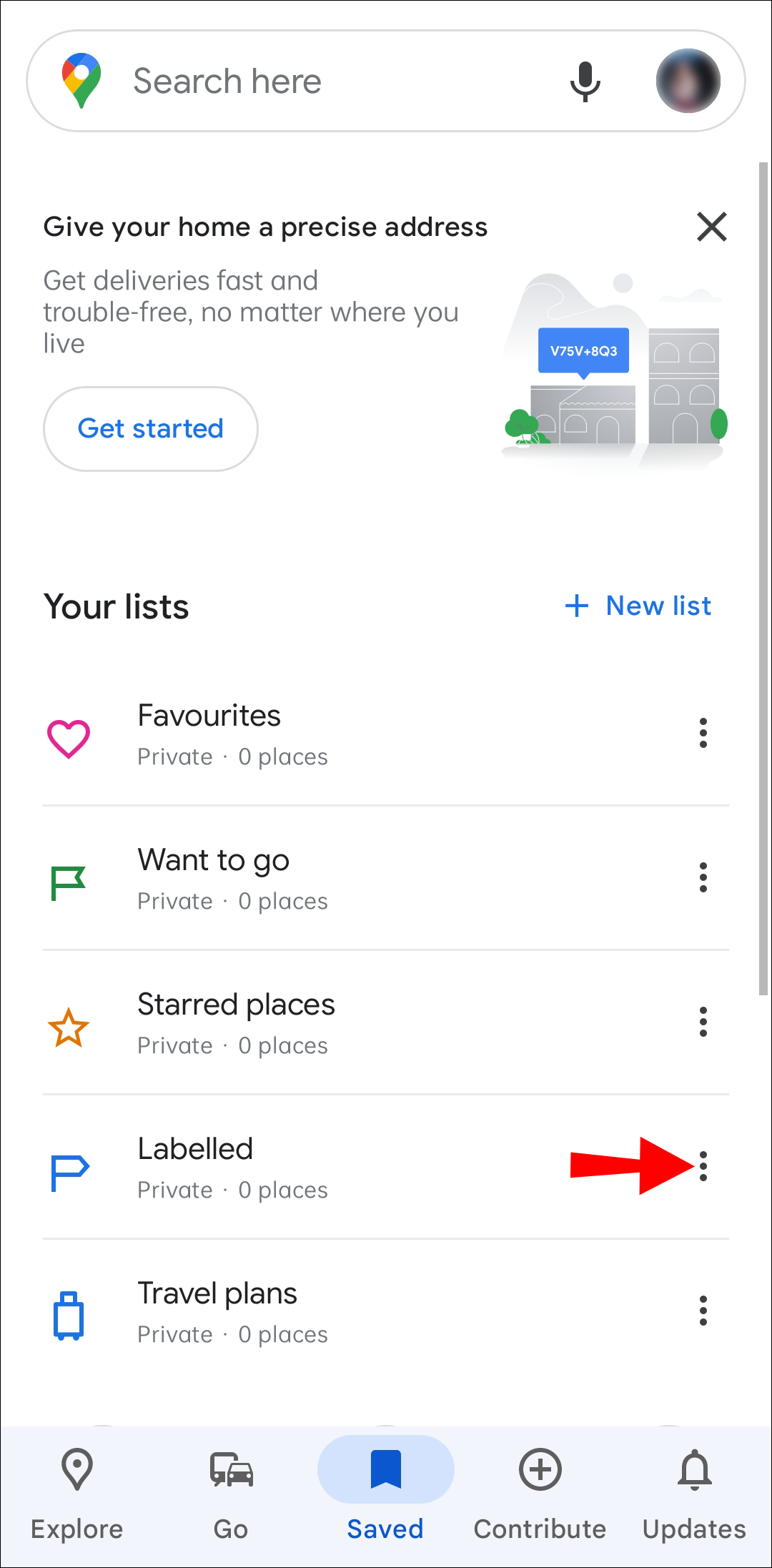Image resolution: width=772 pixels, height=1568 pixels.
Task: Open options menu for Starred places
Action: click(x=703, y=1022)
